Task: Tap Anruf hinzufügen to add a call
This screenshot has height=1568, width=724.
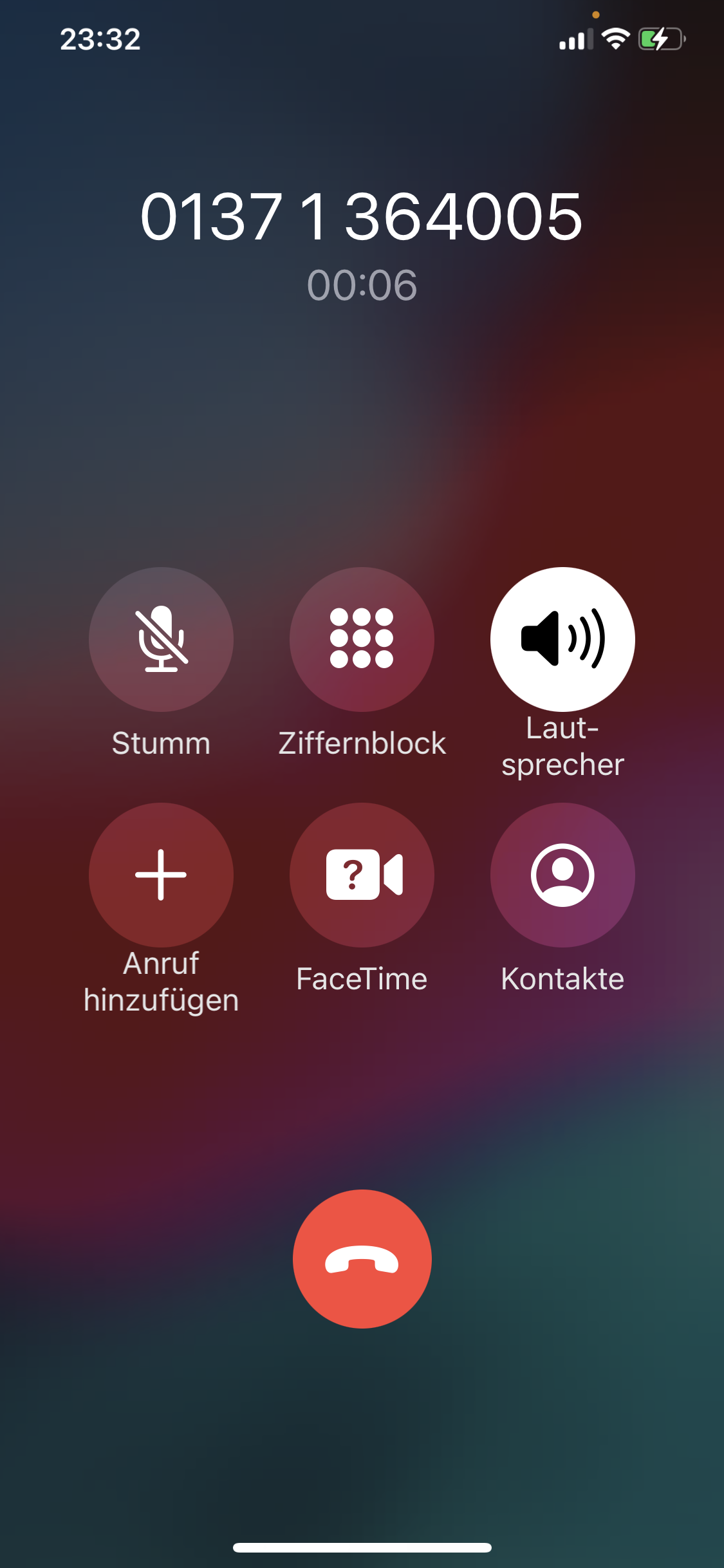Action: [161, 874]
